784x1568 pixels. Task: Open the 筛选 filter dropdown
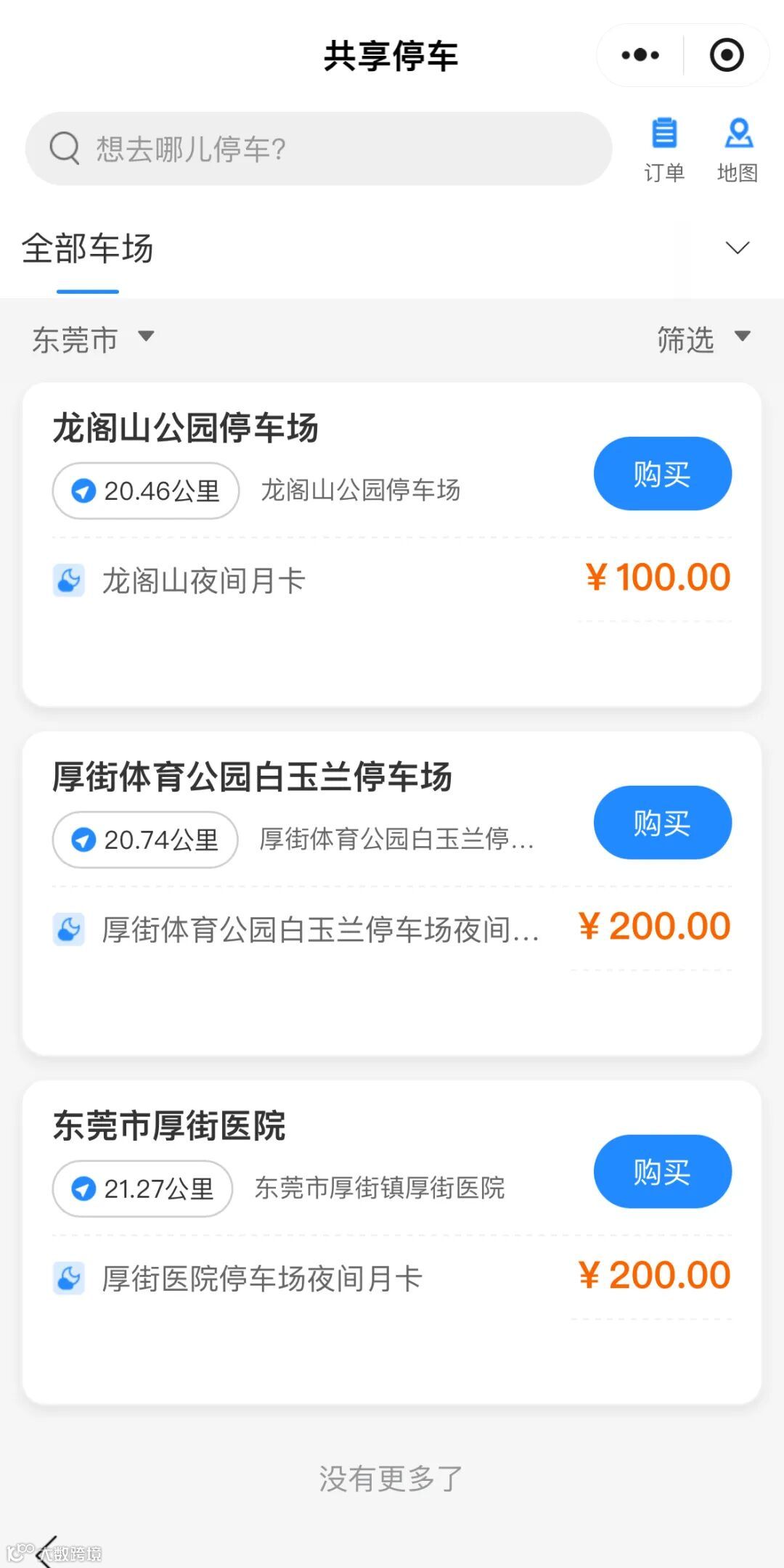pos(702,339)
